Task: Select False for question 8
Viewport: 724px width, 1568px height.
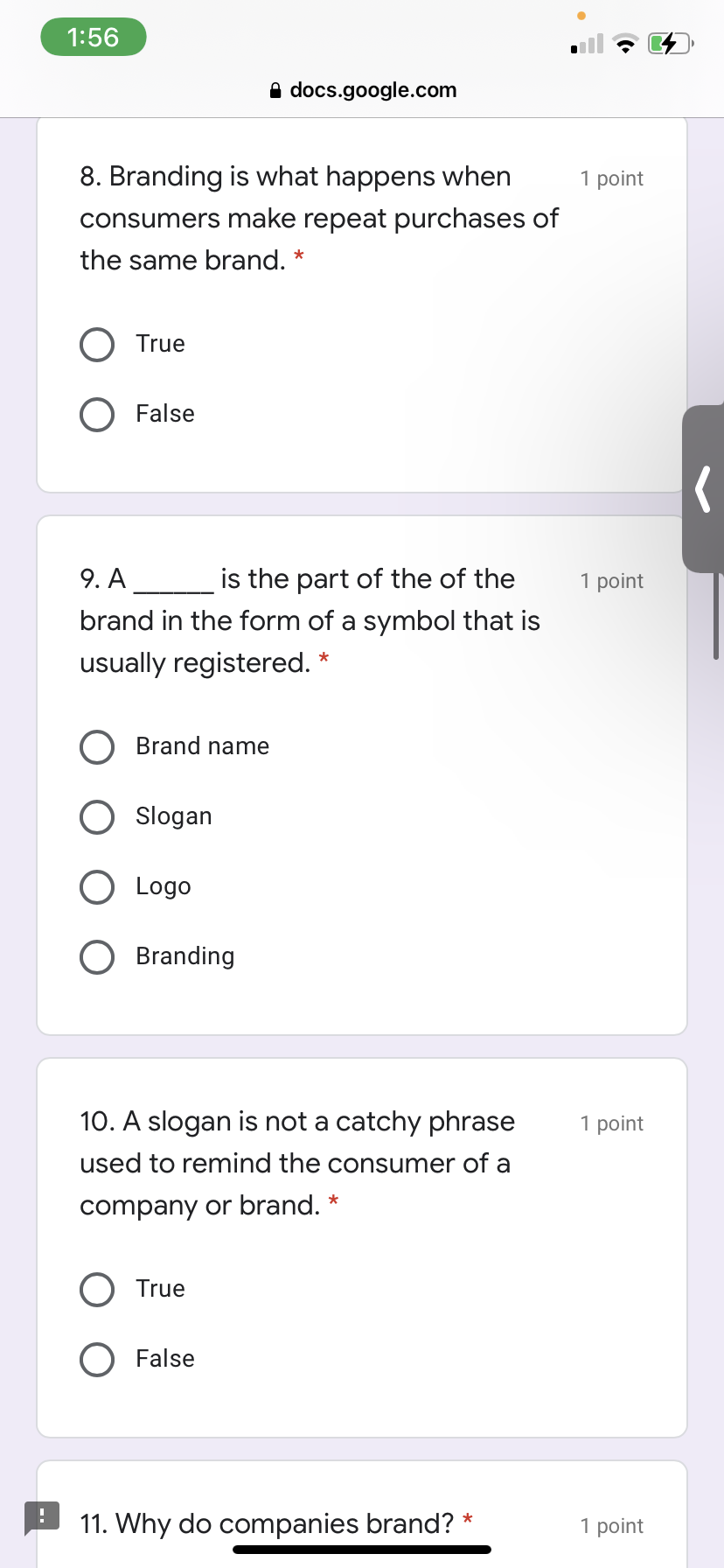Action: (x=97, y=414)
